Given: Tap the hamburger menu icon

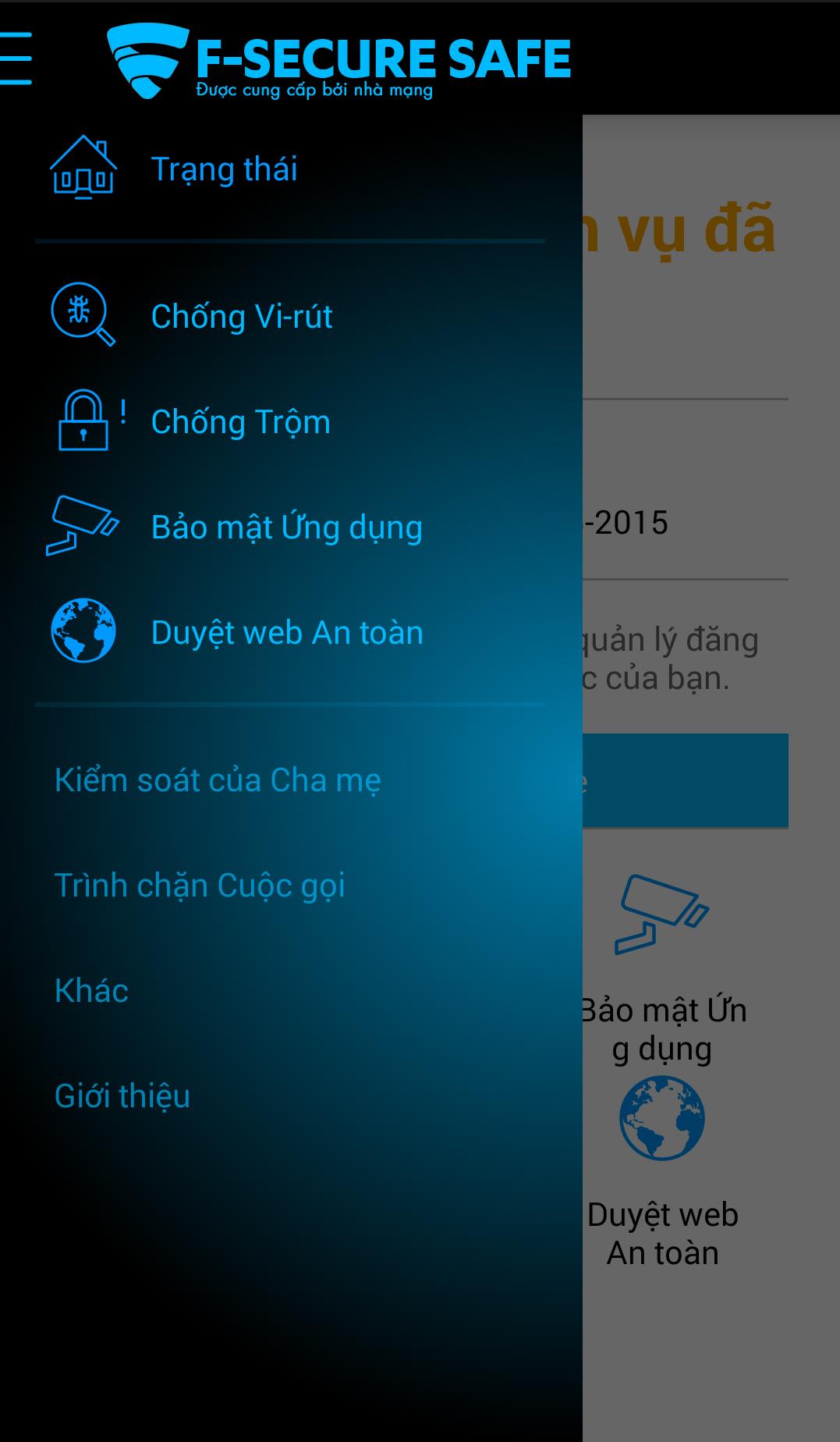Looking at the screenshot, I should tap(17, 59).
